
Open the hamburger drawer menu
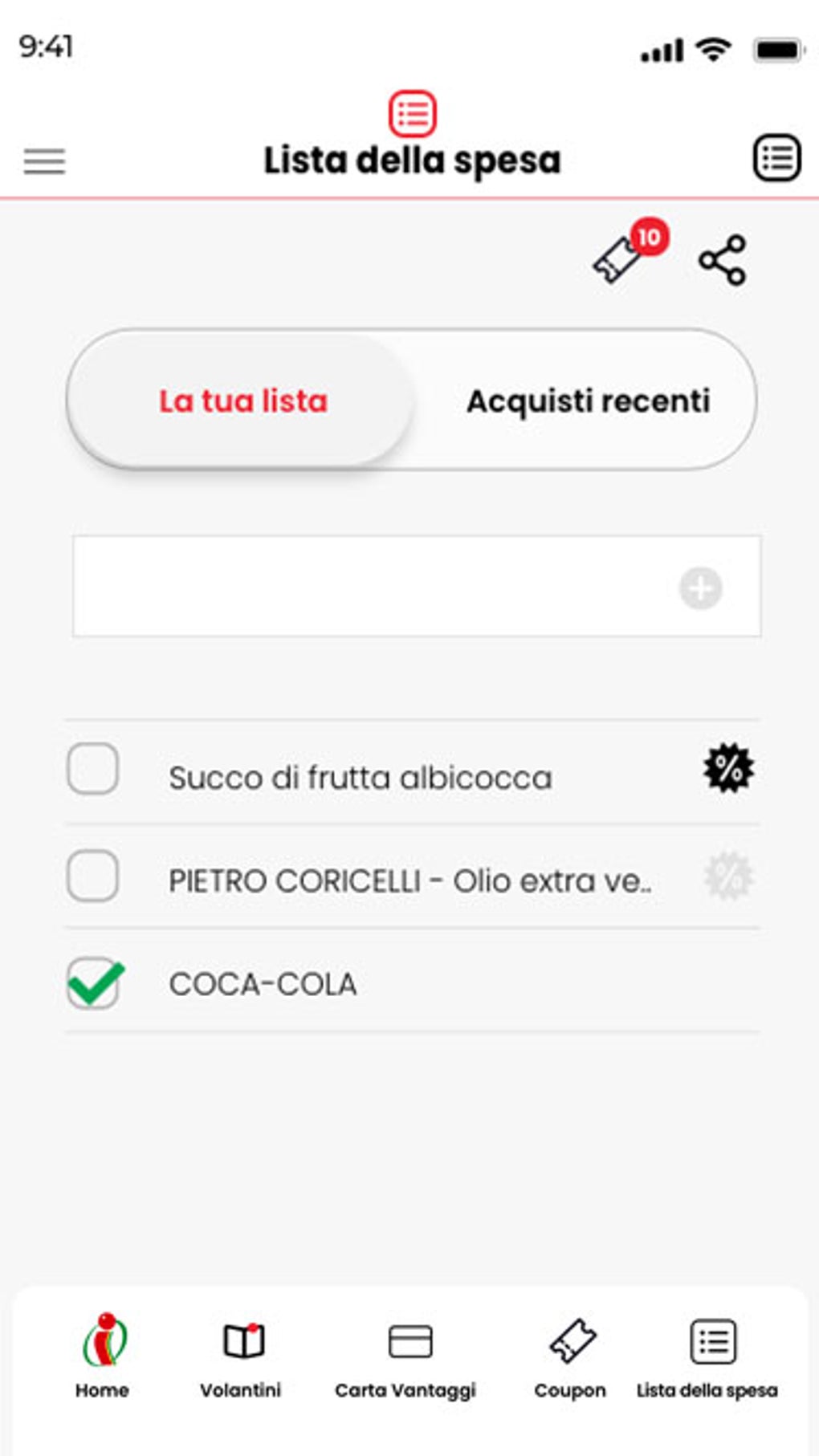44,161
